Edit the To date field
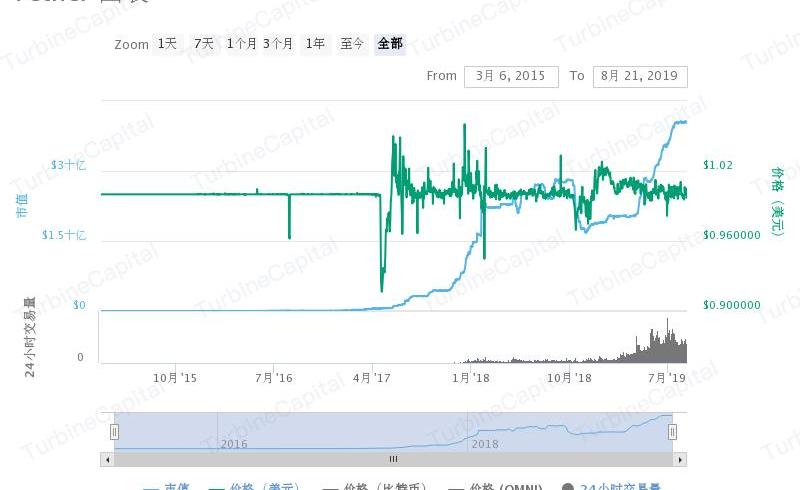 [640, 76]
